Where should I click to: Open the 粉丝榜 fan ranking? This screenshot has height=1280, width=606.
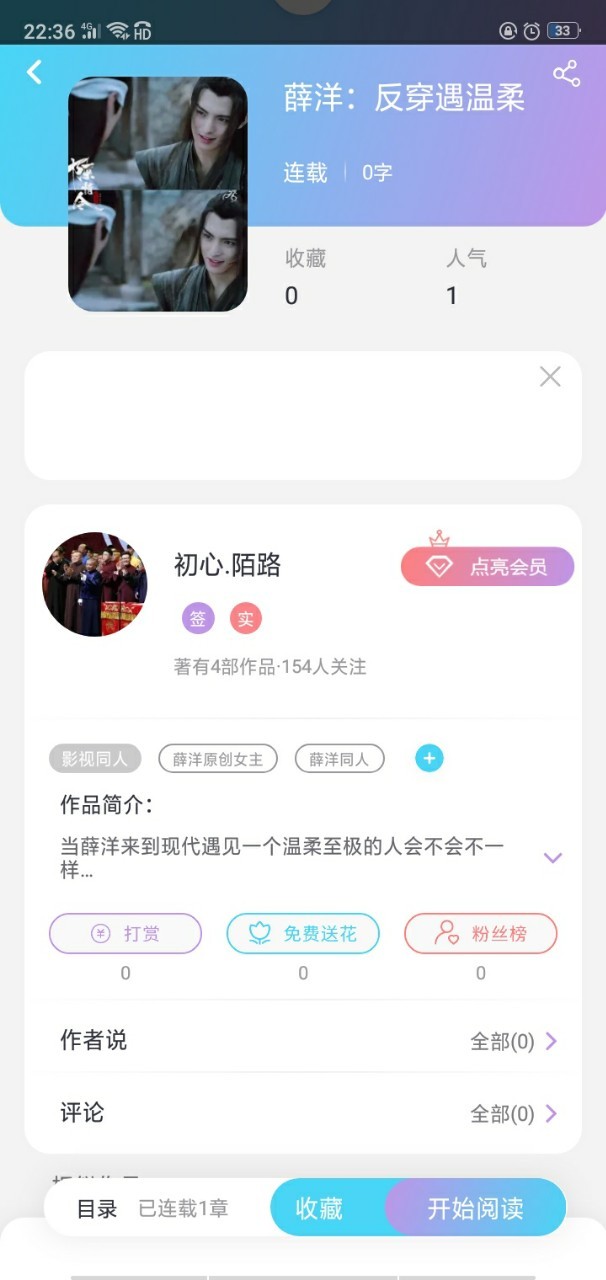[480, 934]
